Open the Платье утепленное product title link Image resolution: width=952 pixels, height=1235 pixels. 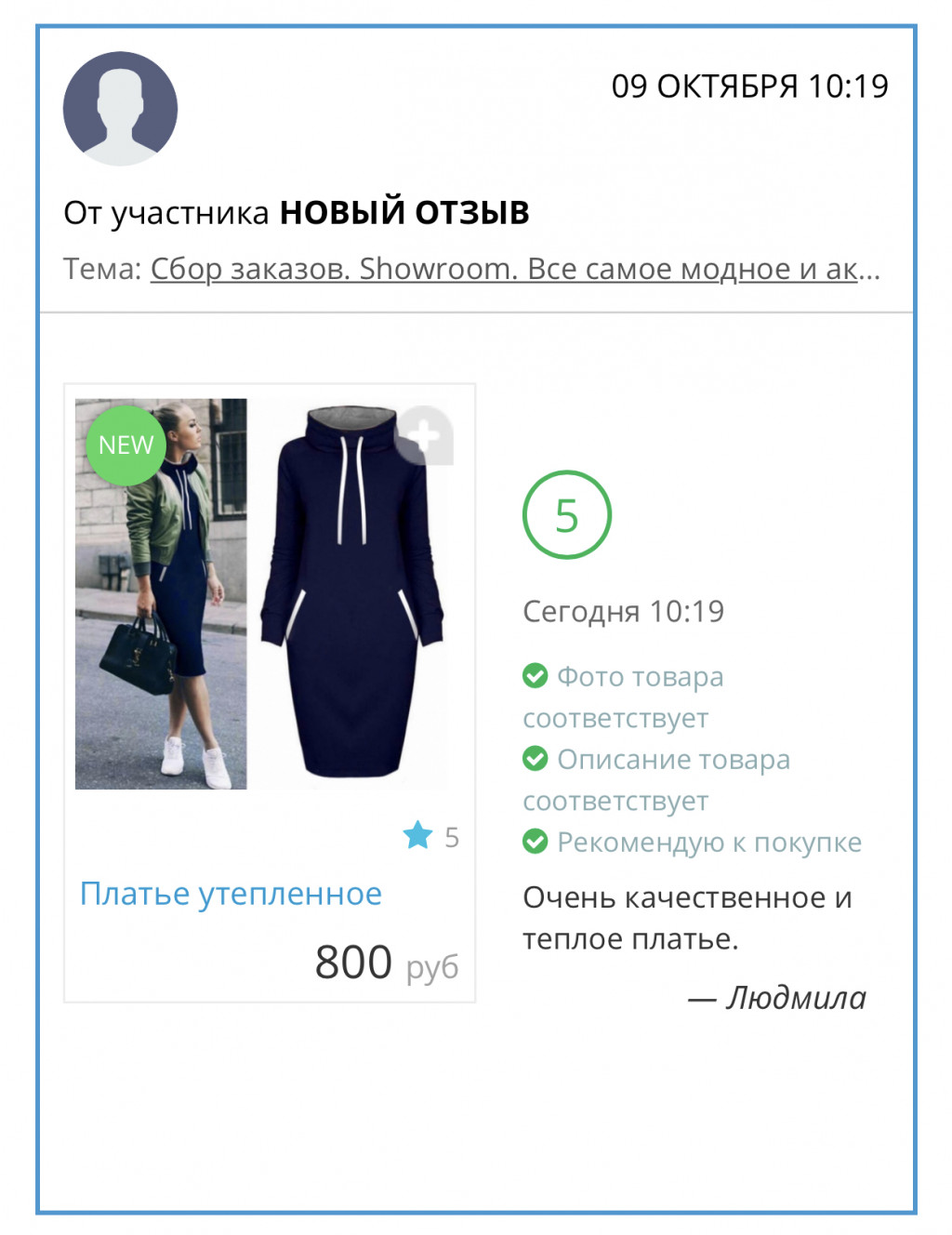click(x=231, y=894)
